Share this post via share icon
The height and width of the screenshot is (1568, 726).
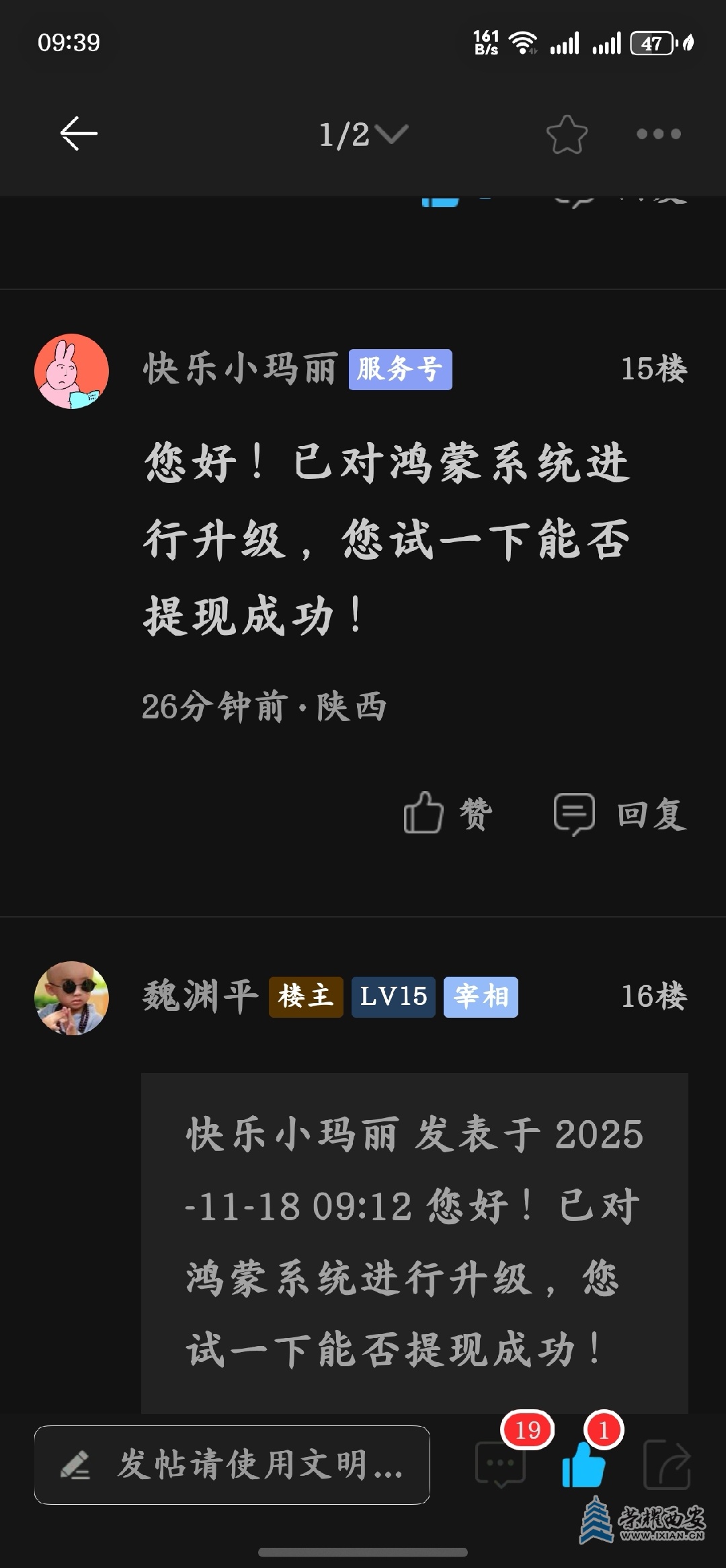(666, 1464)
